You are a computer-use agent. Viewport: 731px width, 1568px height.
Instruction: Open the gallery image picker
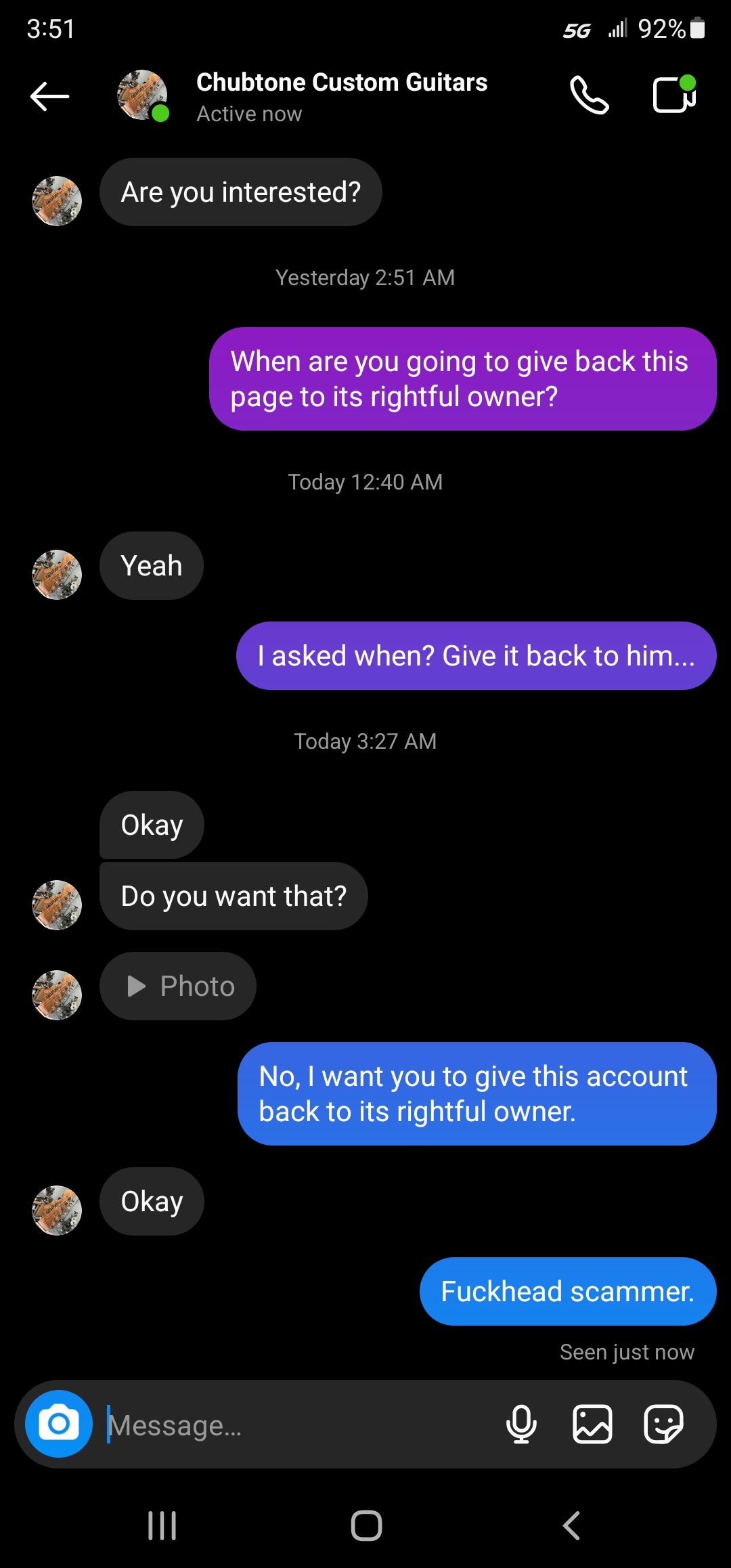[x=592, y=1424]
